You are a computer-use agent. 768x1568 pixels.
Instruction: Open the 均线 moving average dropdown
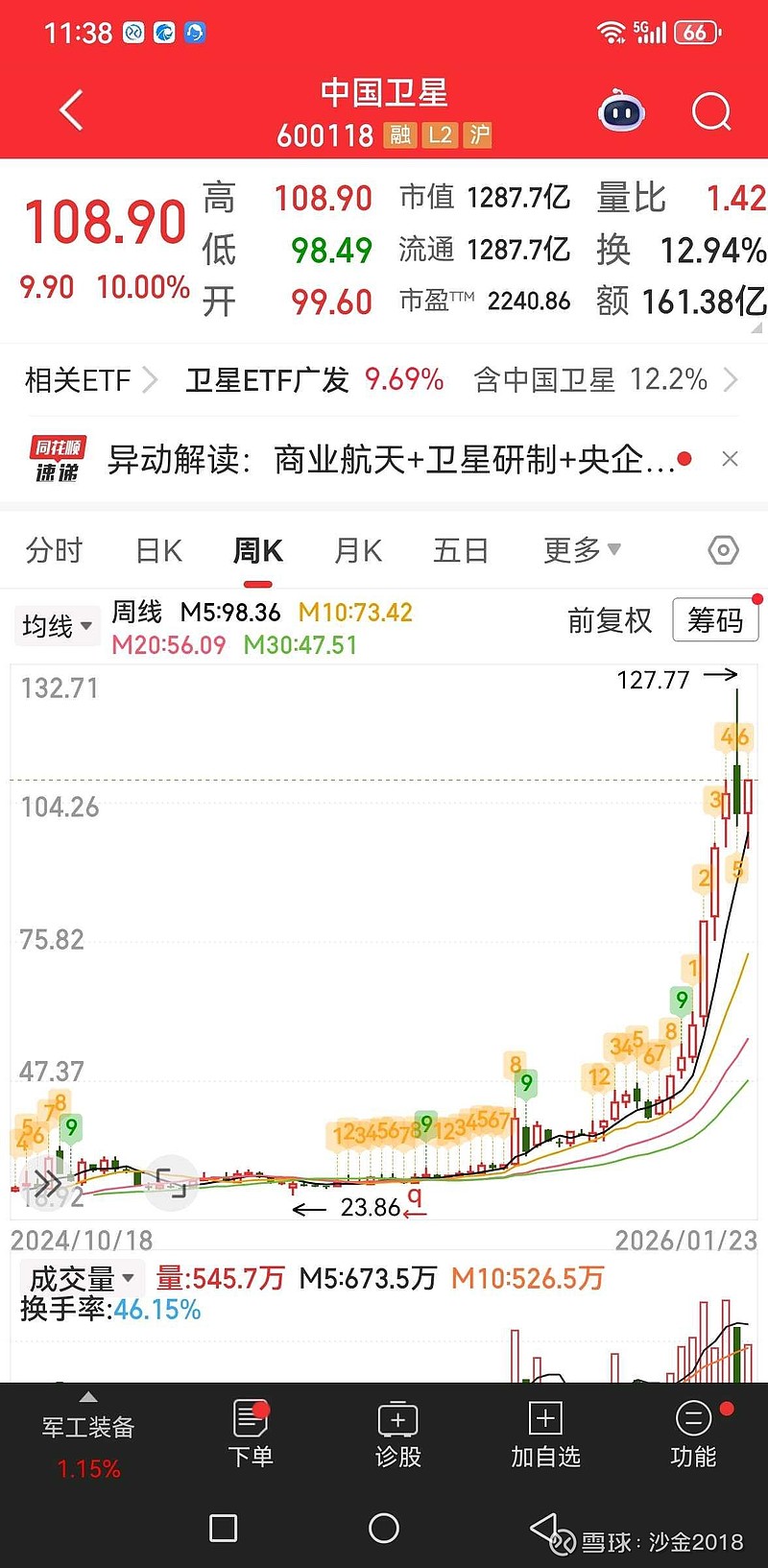coord(56,625)
